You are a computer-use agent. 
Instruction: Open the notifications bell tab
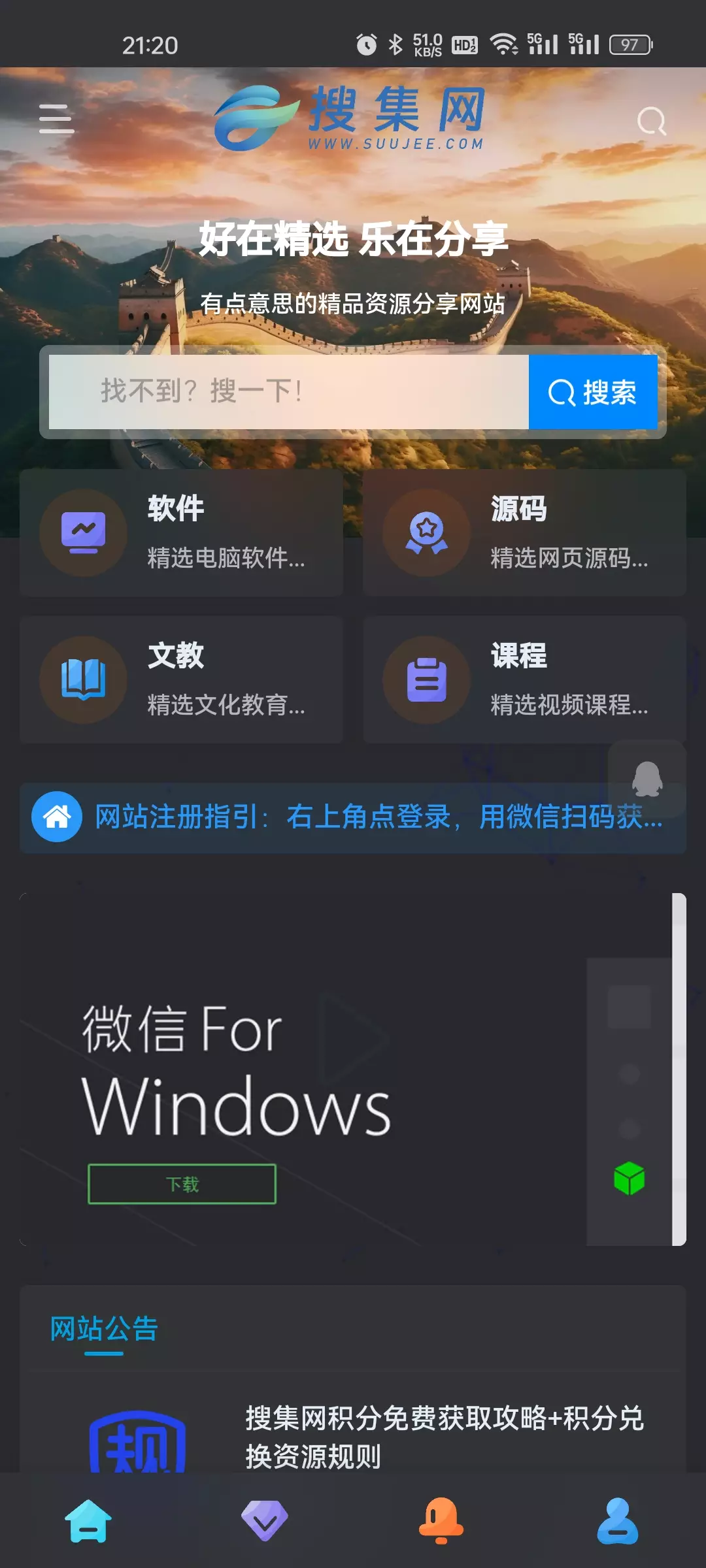point(441,1521)
